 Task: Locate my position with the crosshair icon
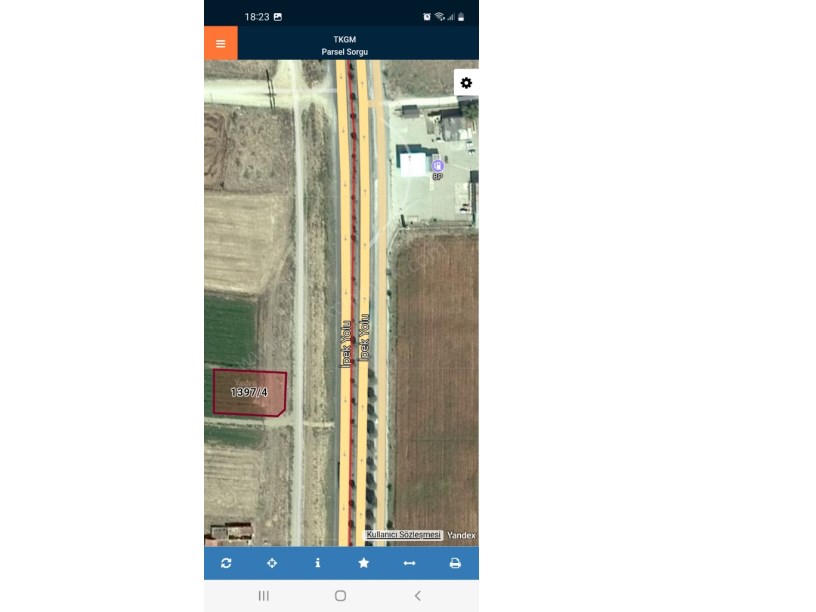click(x=272, y=563)
